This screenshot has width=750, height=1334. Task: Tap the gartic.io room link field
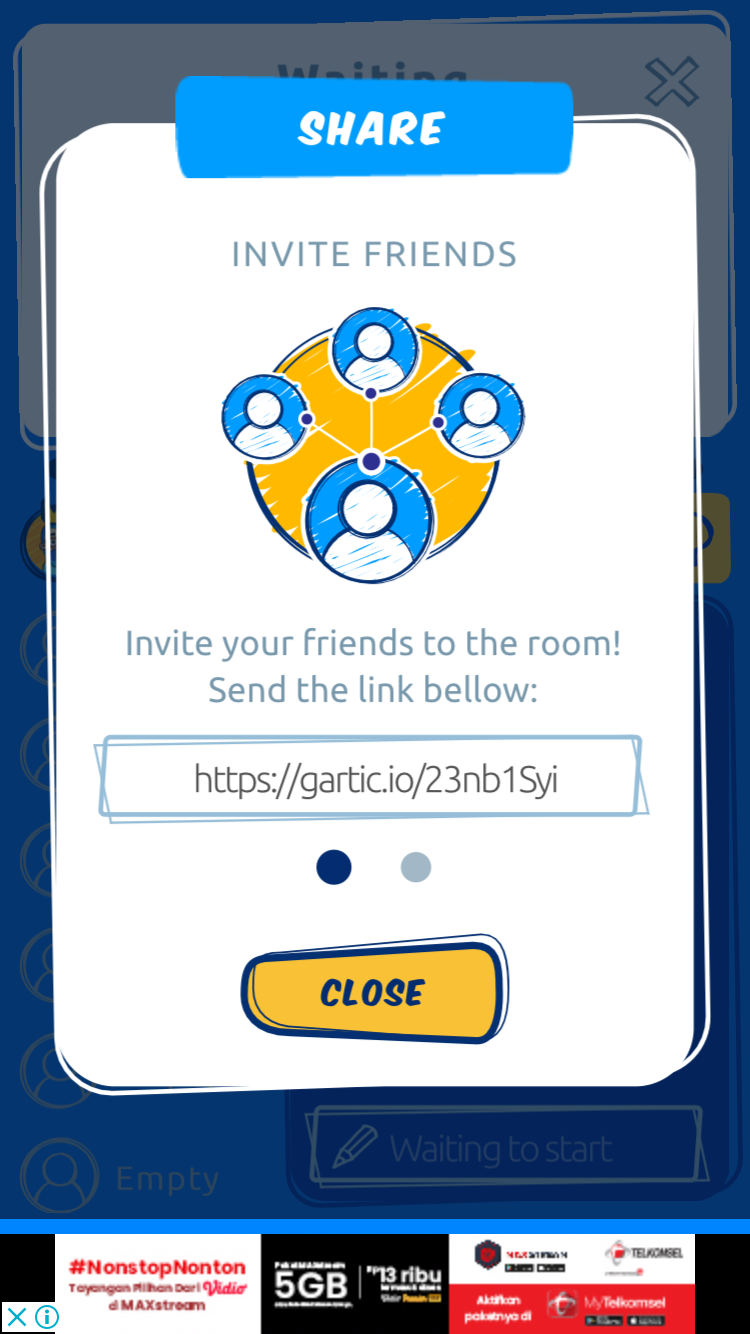[x=372, y=779]
